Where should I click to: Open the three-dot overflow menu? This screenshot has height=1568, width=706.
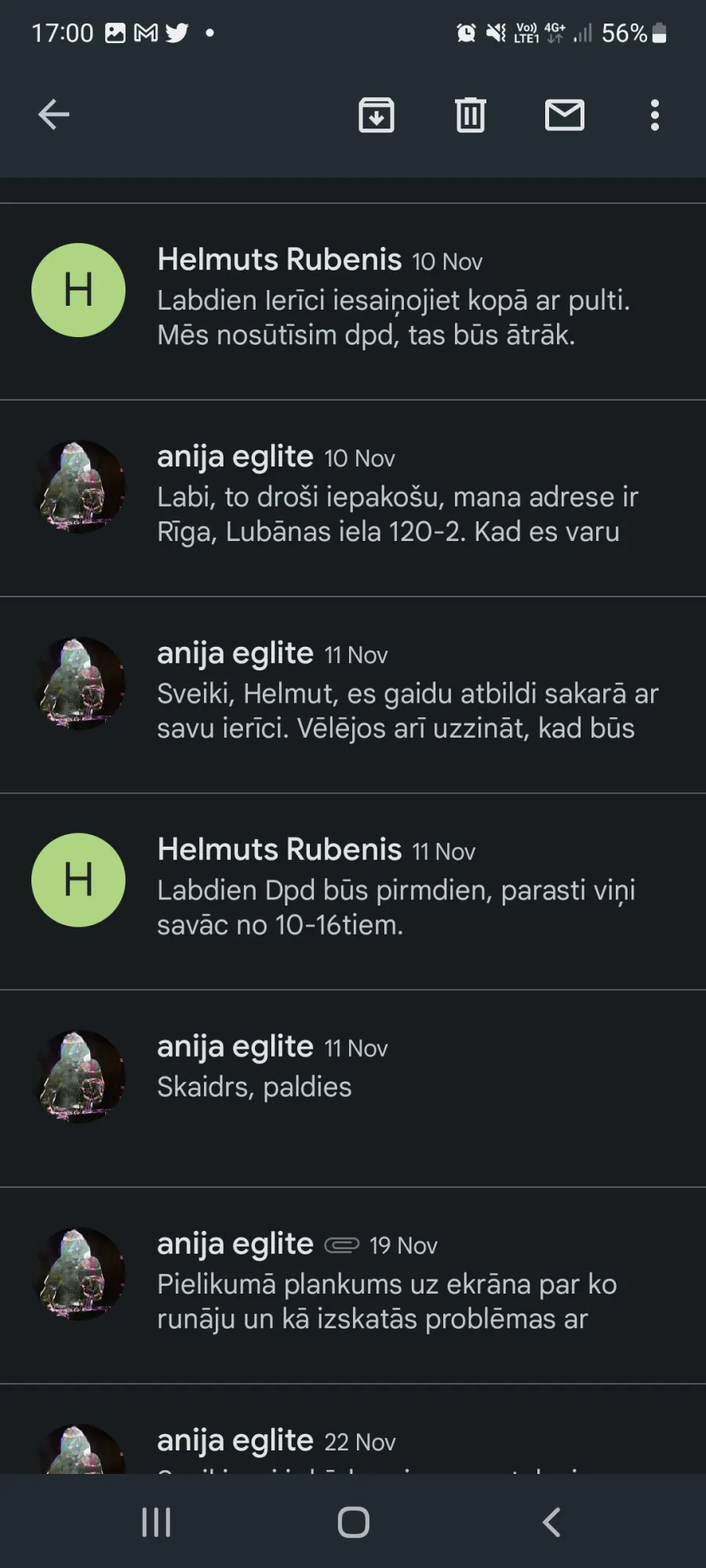pyautogui.click(x=655, y=115)
